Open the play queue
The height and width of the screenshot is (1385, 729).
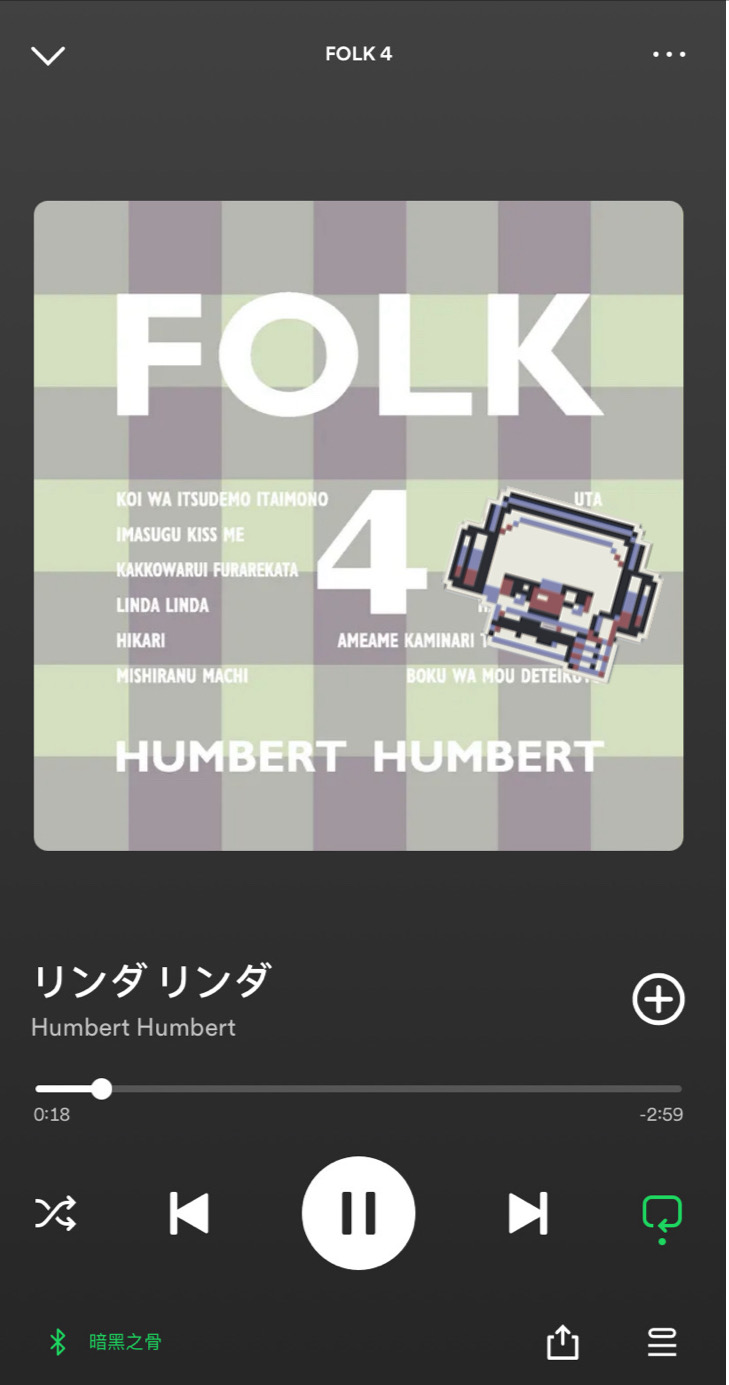[662, 1342]
